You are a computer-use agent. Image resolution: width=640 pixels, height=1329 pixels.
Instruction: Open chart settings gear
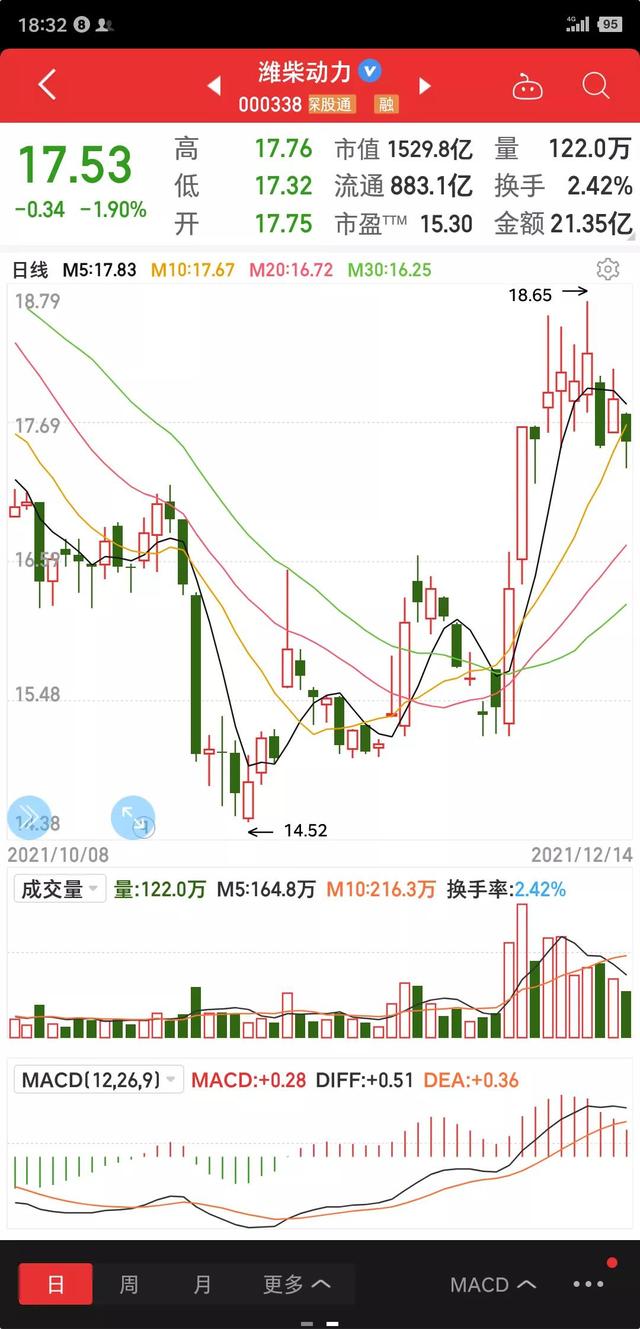coord(607,268)
